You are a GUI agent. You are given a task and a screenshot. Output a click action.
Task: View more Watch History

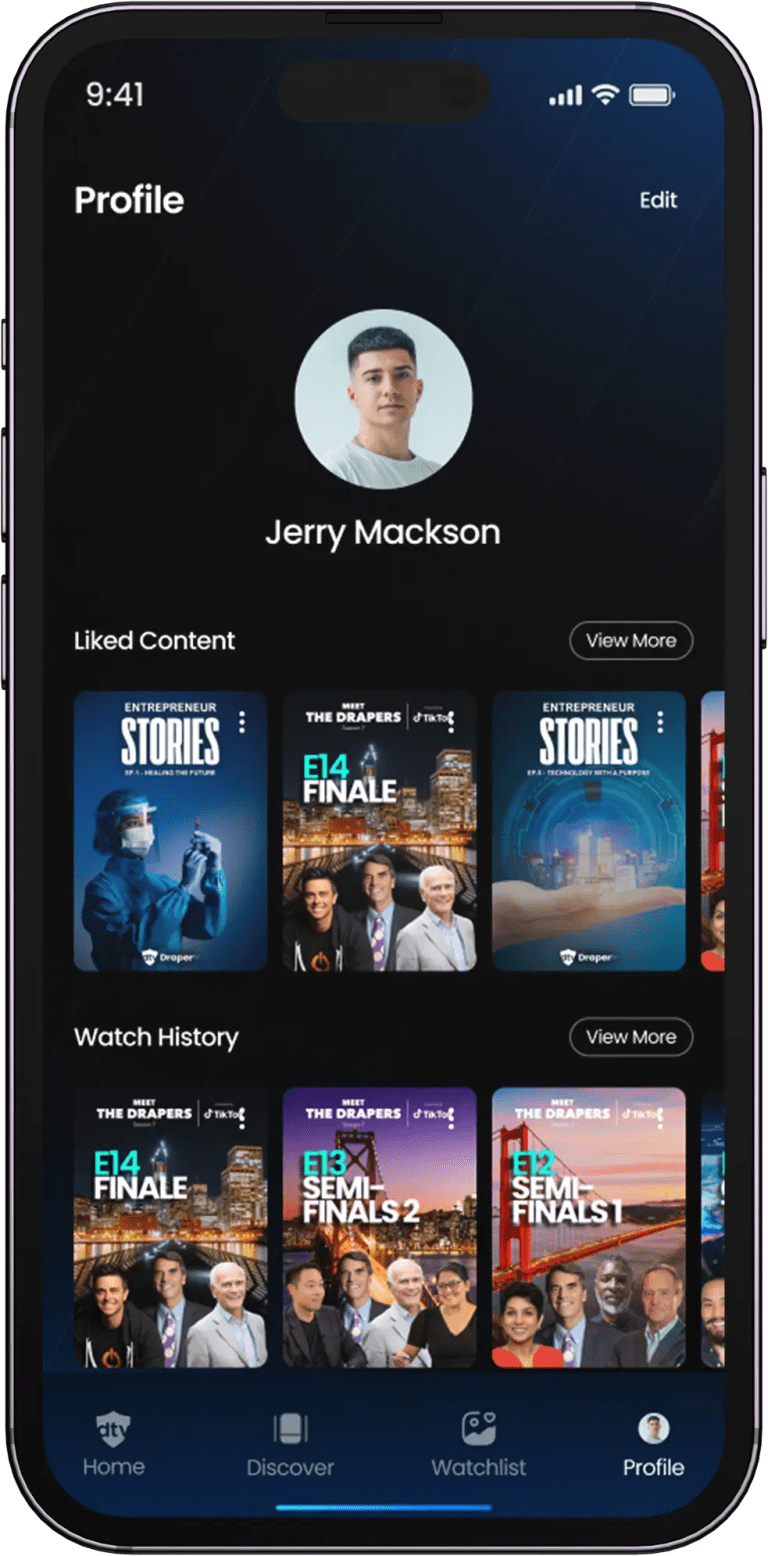click(631, 1037)
